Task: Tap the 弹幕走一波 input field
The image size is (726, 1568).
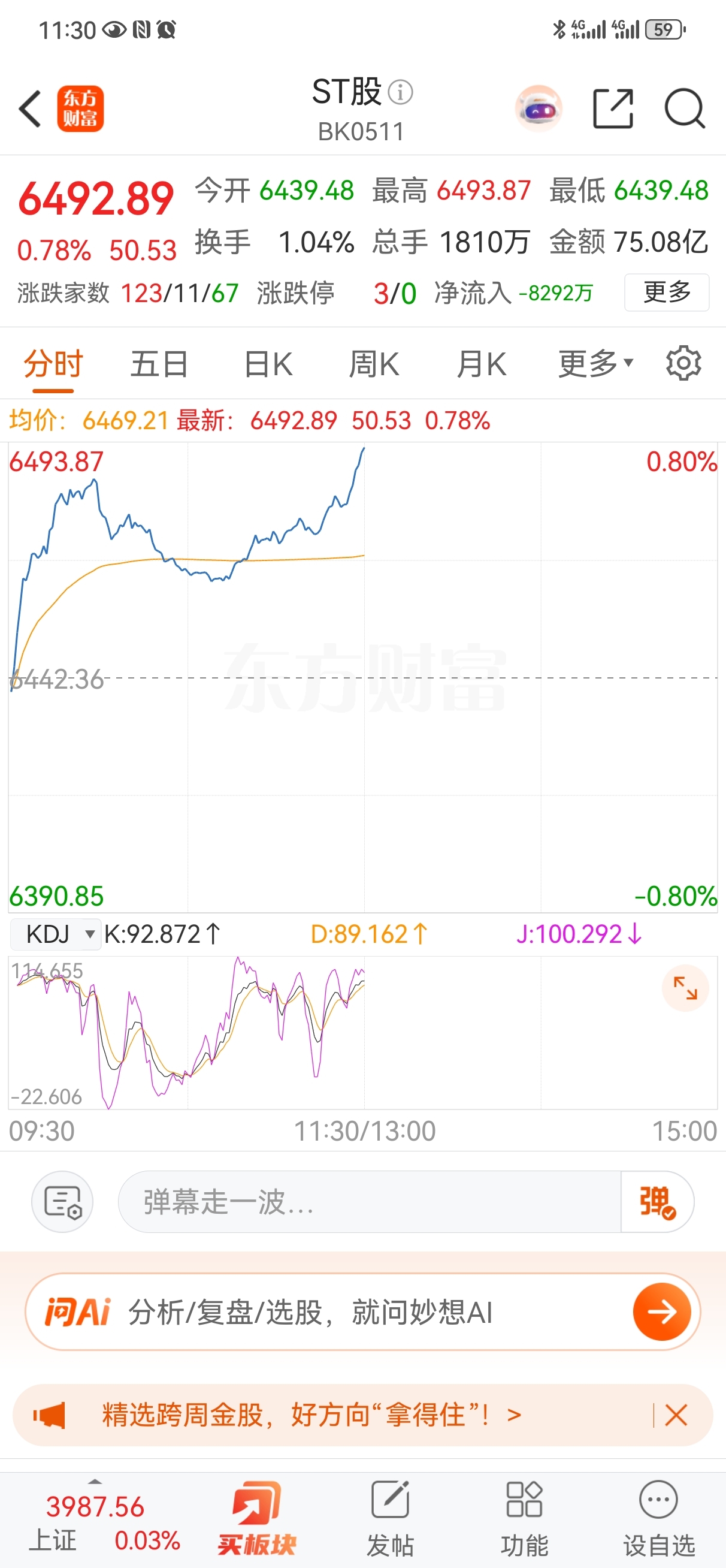Action: (370, 1202)
